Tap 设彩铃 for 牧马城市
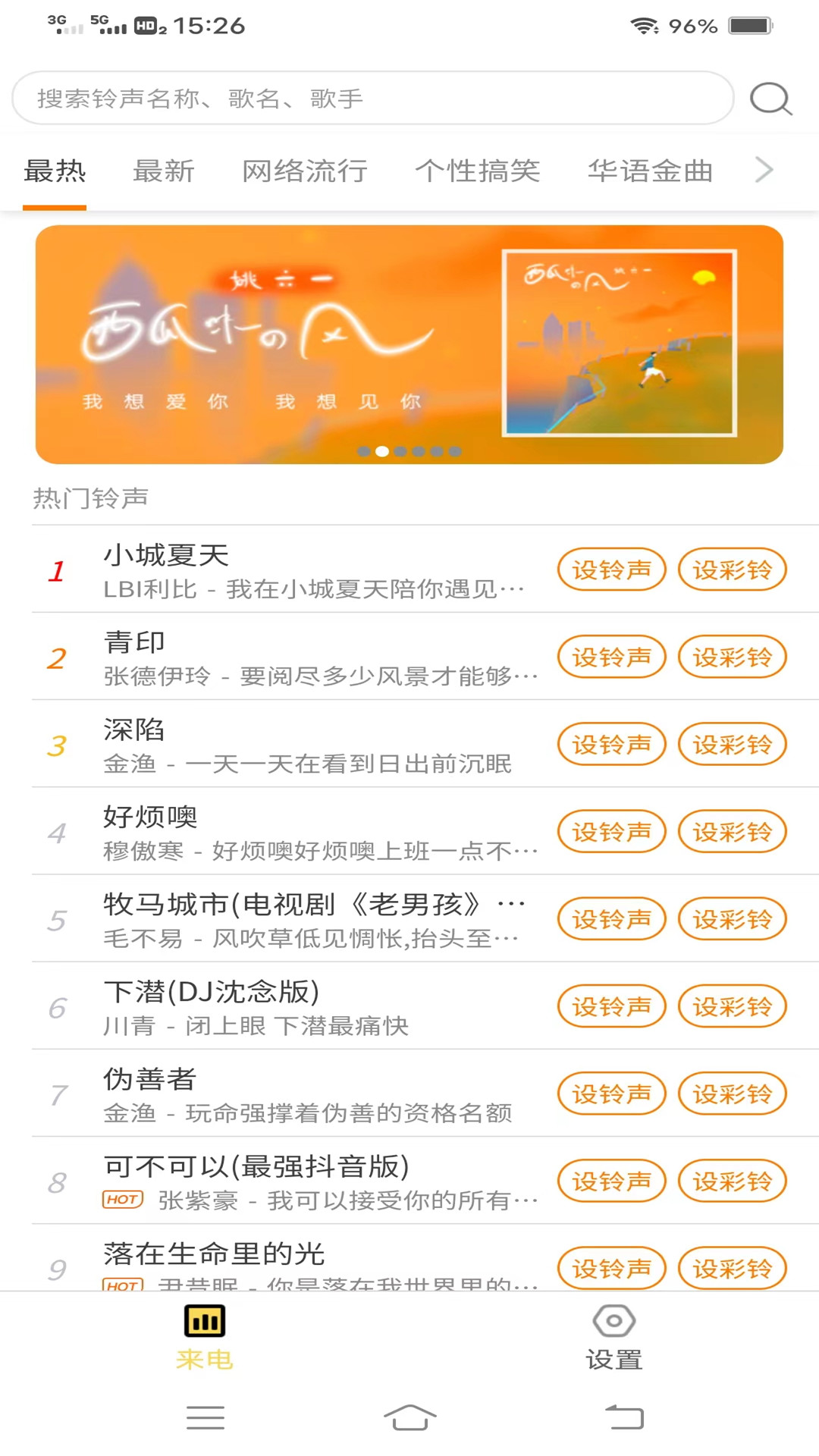The height and width of the screenshot is (1456, 819). (x=732, y=919)
